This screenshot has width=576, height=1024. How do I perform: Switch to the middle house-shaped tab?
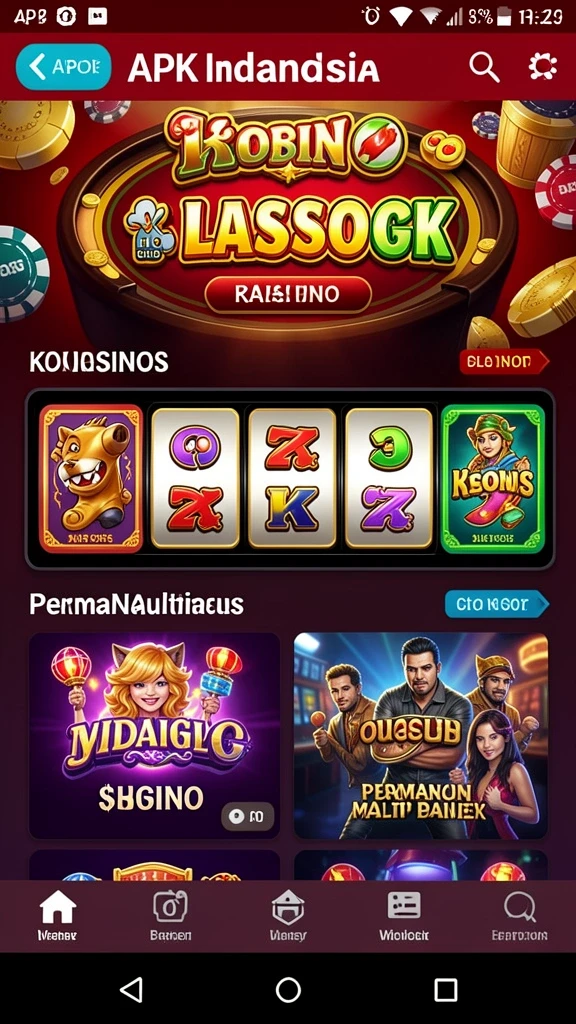(x=288, y=916)
